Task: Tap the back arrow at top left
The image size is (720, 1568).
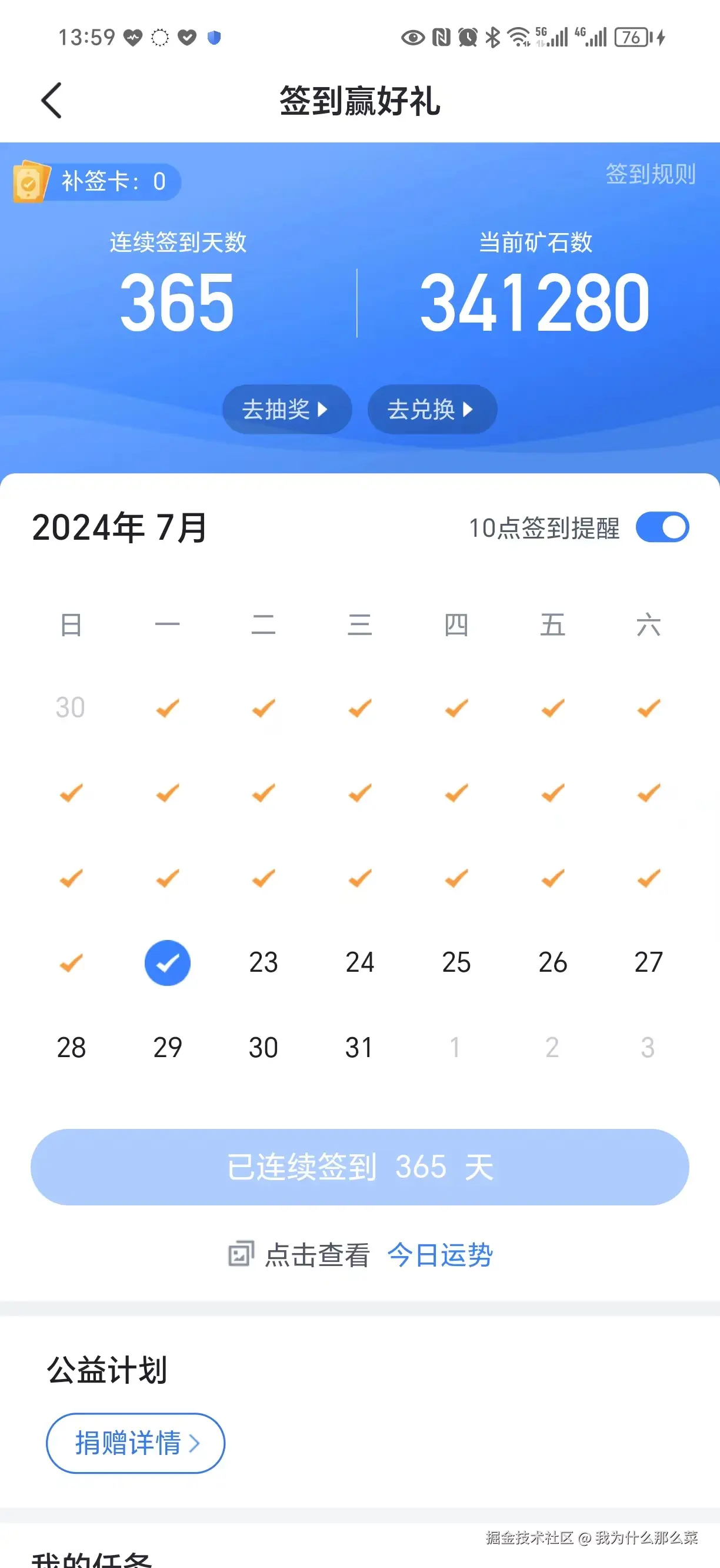Action: coord(51,101)
